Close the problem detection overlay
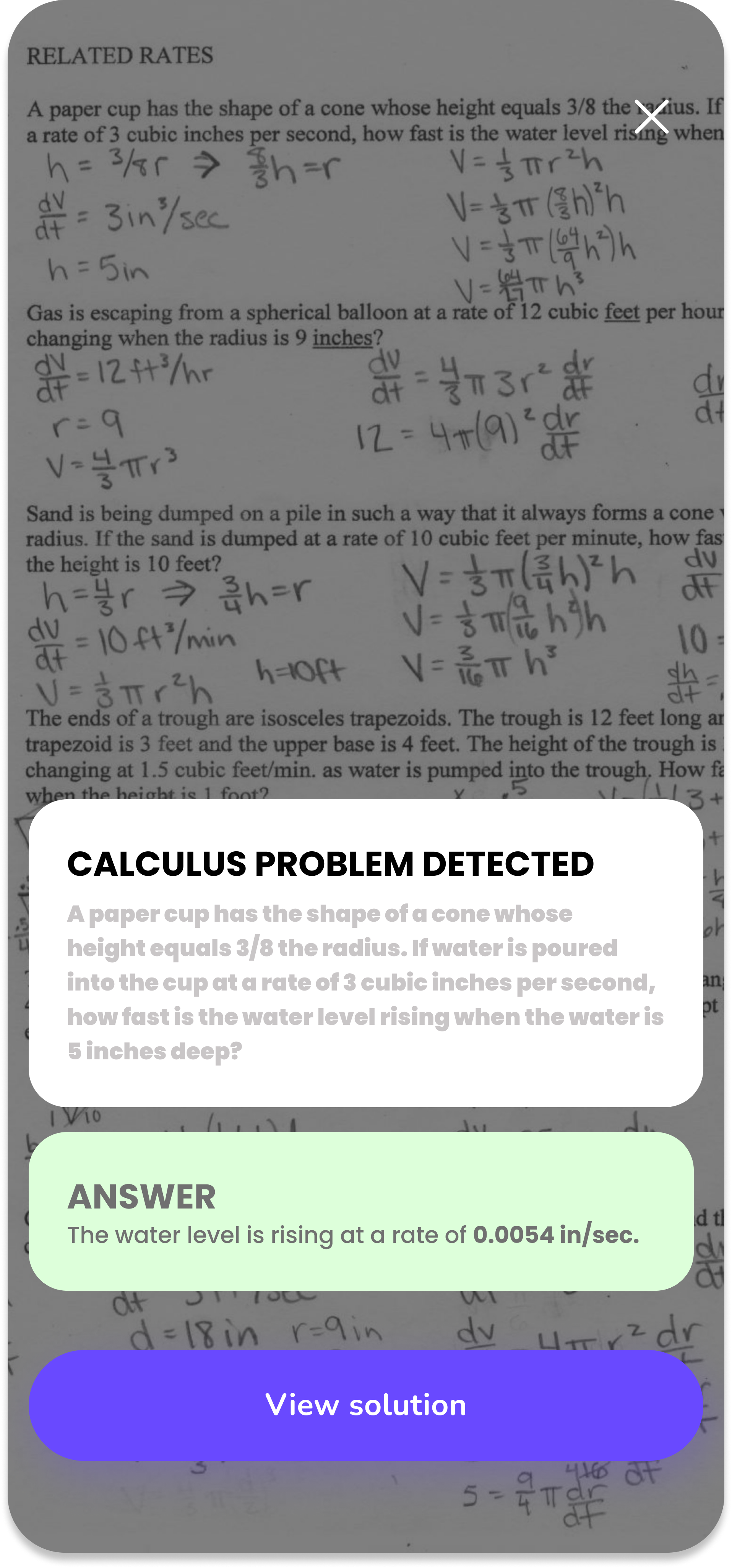The height and width of the screenshot is (1568, 732). [x=651, y=116]
